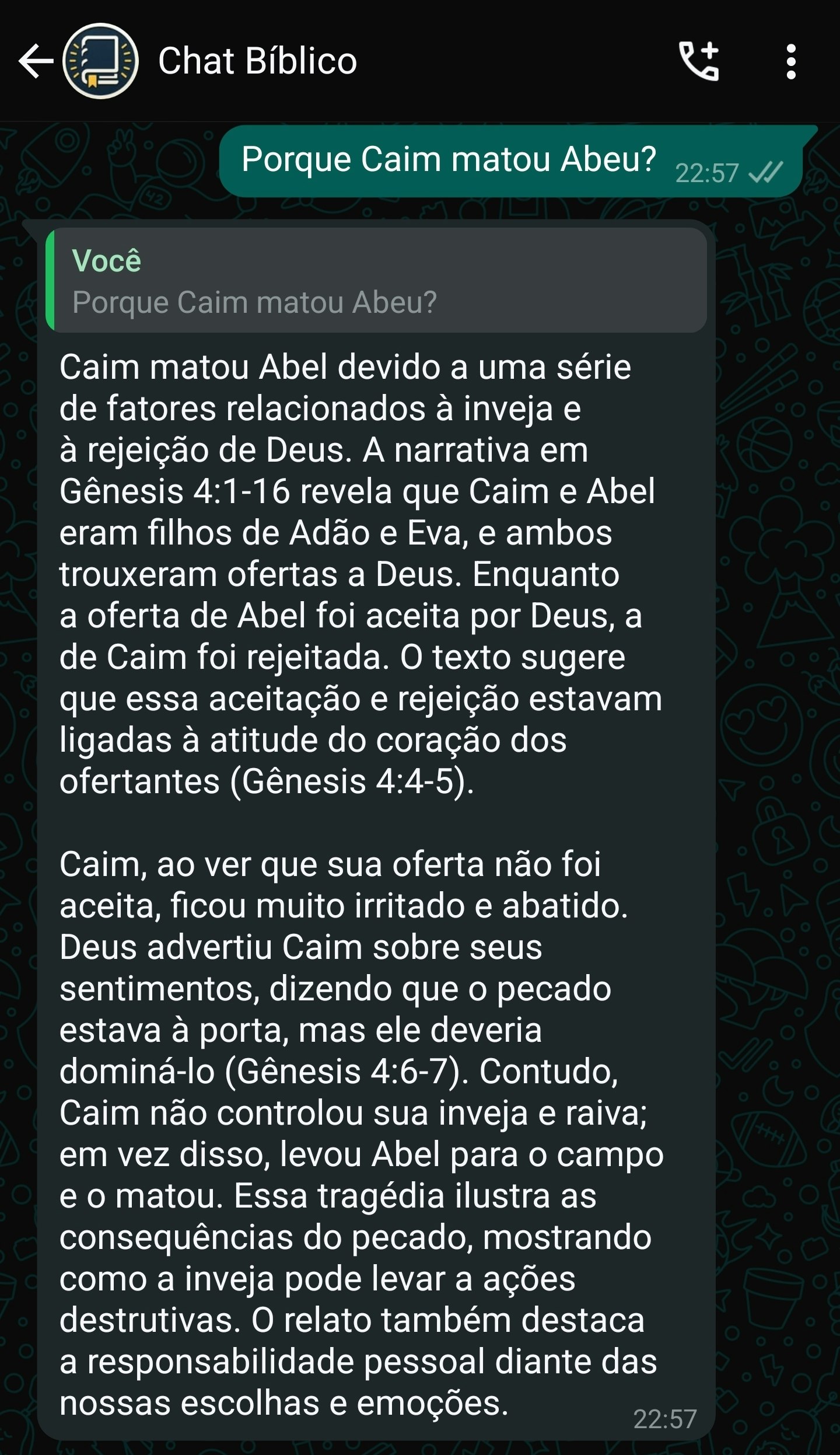
Task: Go back to the chat list
Action: click(x=35, y=61)
